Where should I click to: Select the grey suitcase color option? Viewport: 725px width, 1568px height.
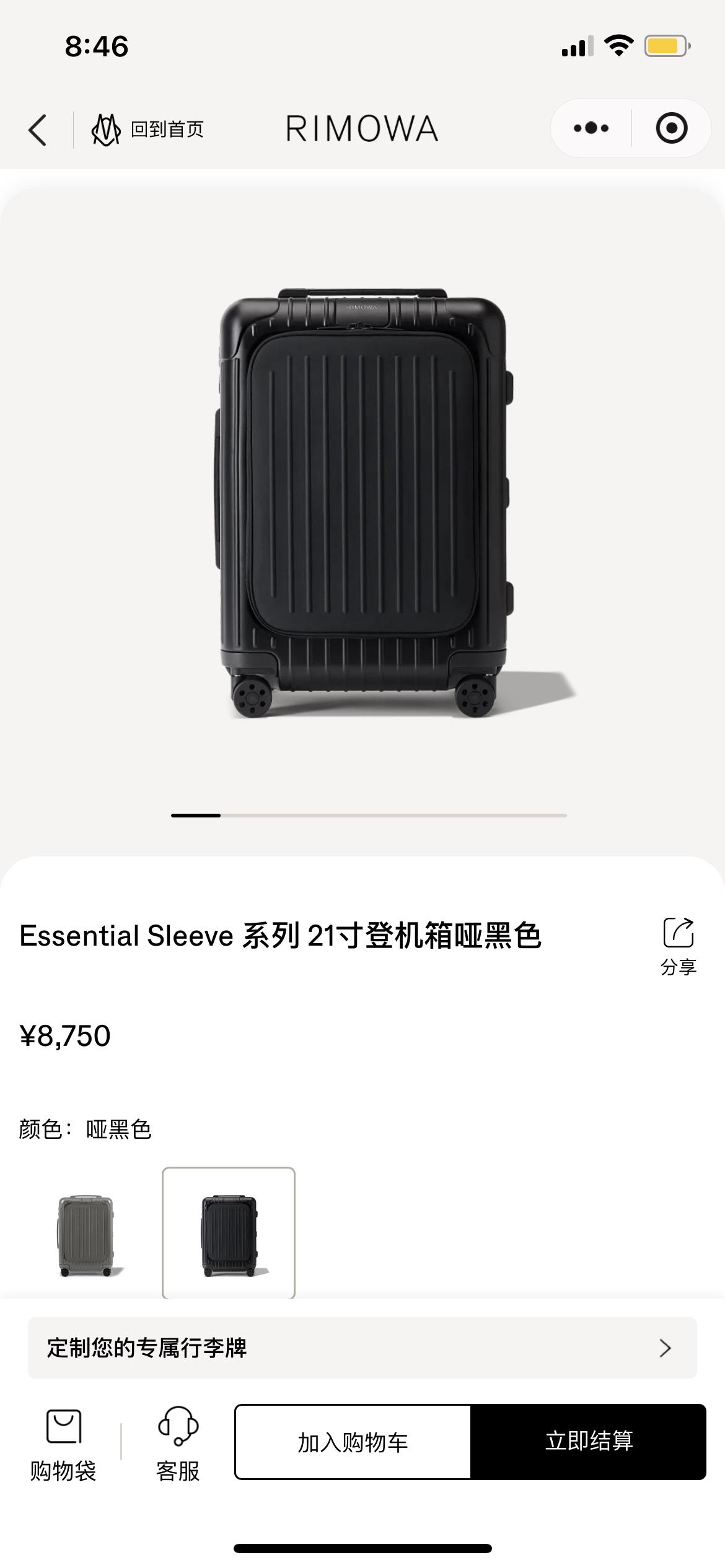tap(87, 1234)
